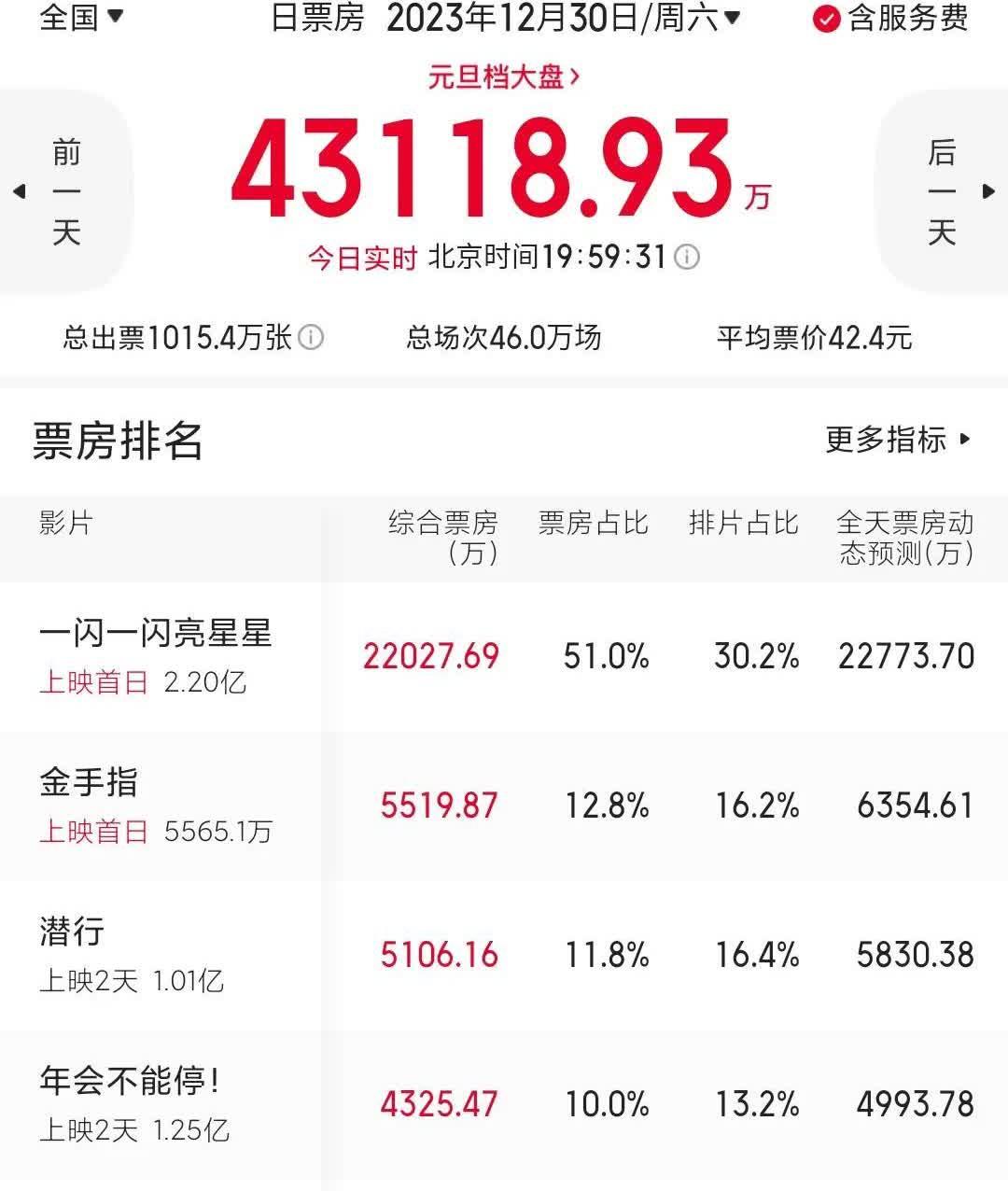
Task: Open the 金手指 movie row
Action: tap(89, 782)
